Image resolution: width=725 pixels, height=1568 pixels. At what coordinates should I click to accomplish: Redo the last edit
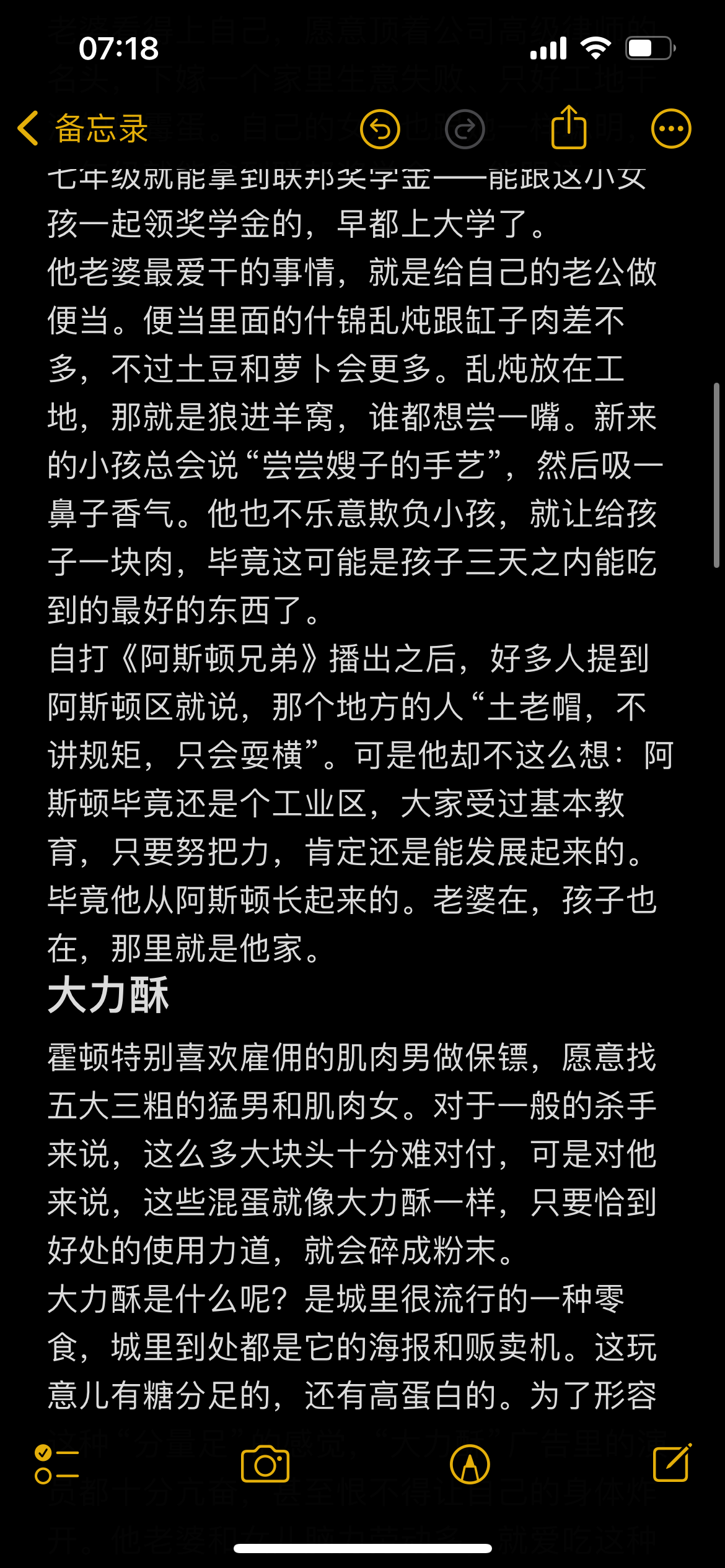(465, 129)
